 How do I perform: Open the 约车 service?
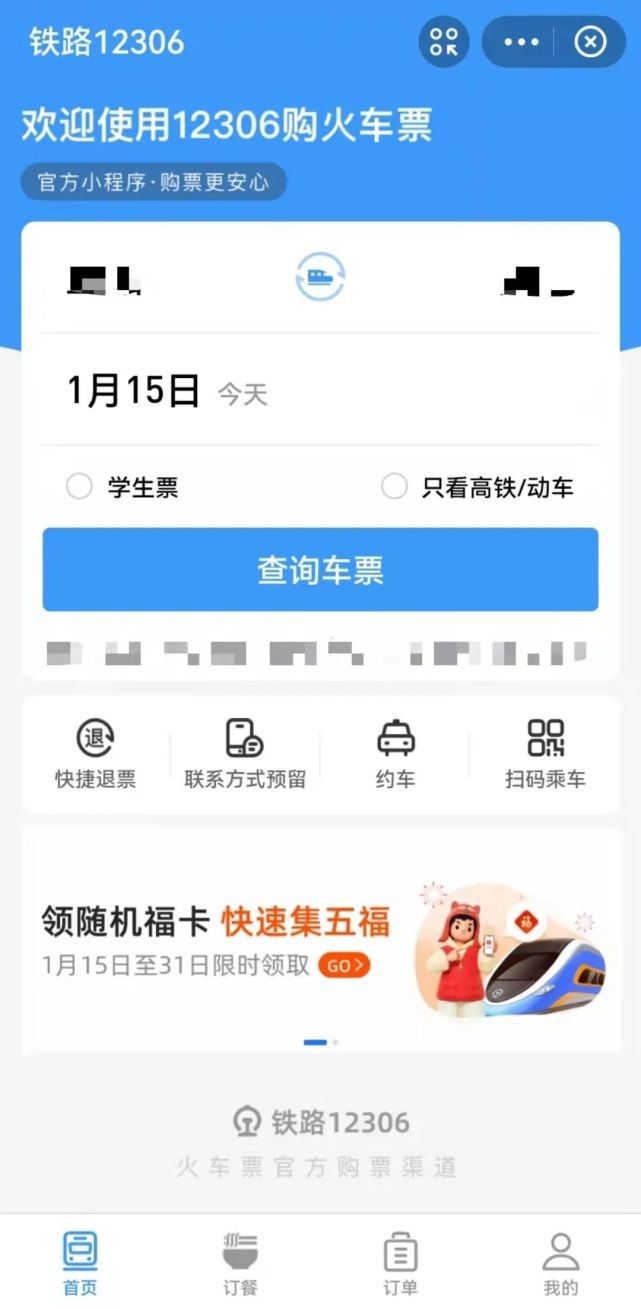click(x=395, y=755)
